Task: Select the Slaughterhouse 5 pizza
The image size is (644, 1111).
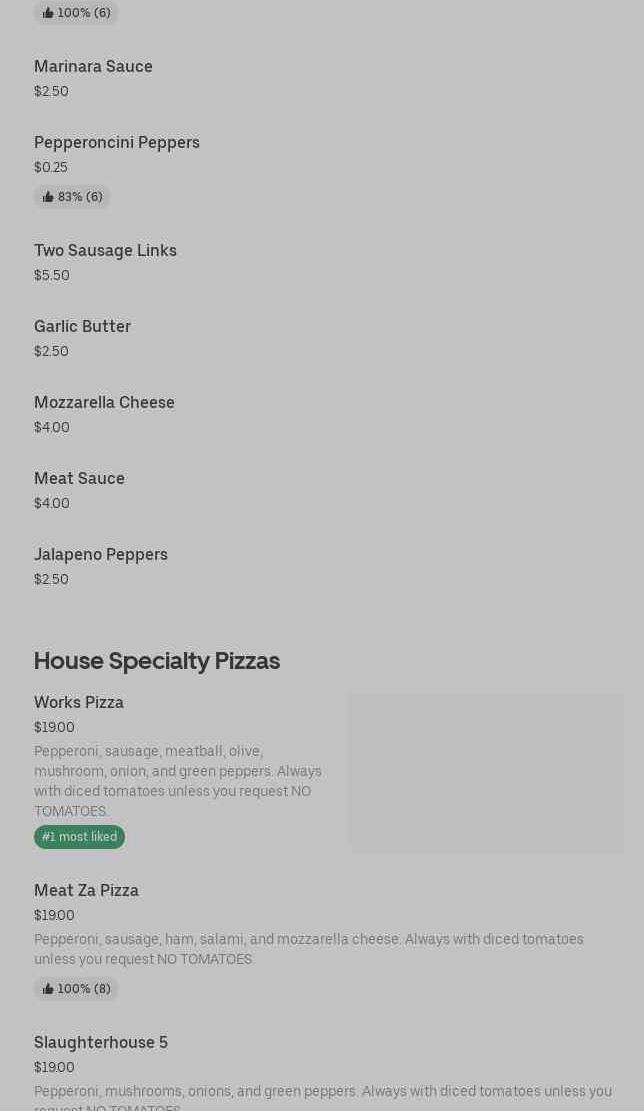Action: 101,1043
